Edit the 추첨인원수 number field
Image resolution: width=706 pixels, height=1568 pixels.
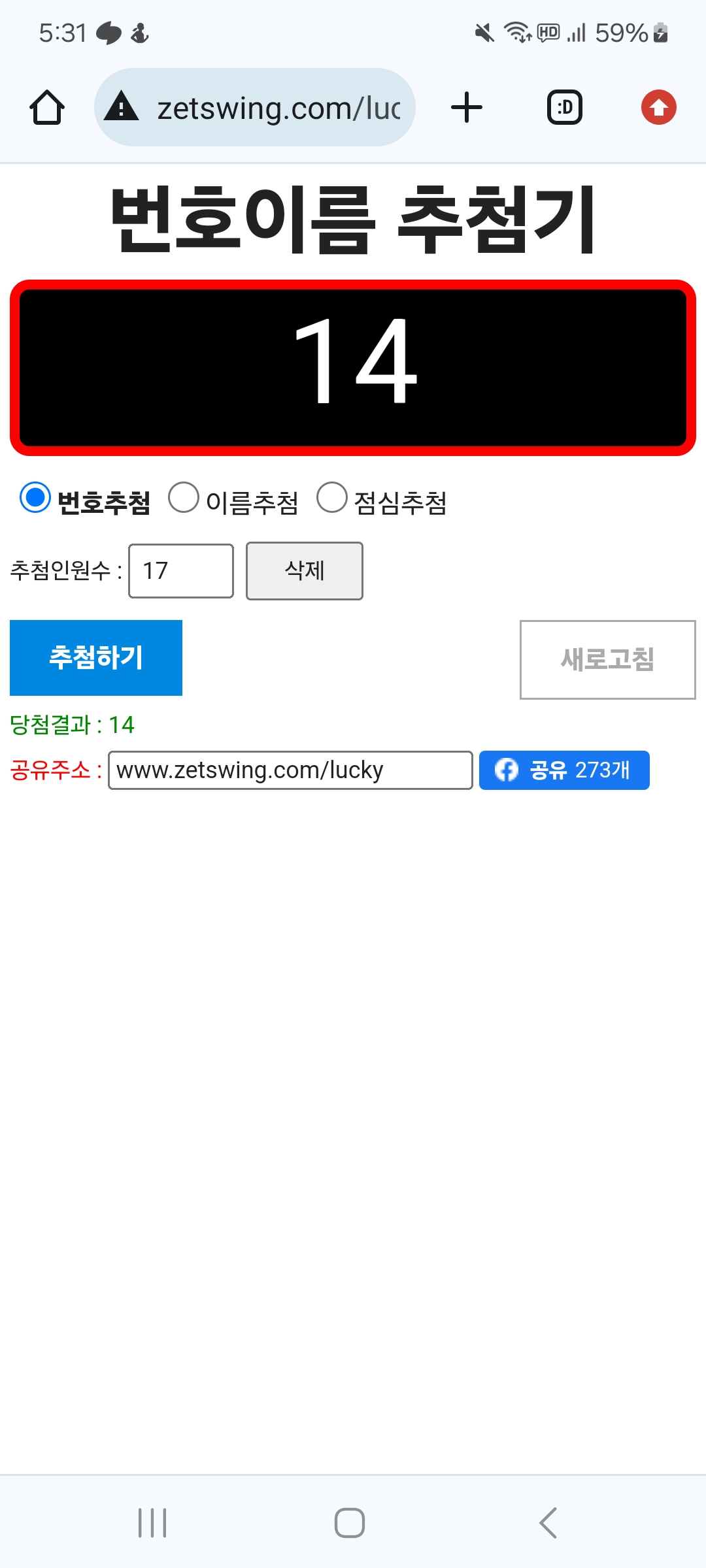pos(181,571)
